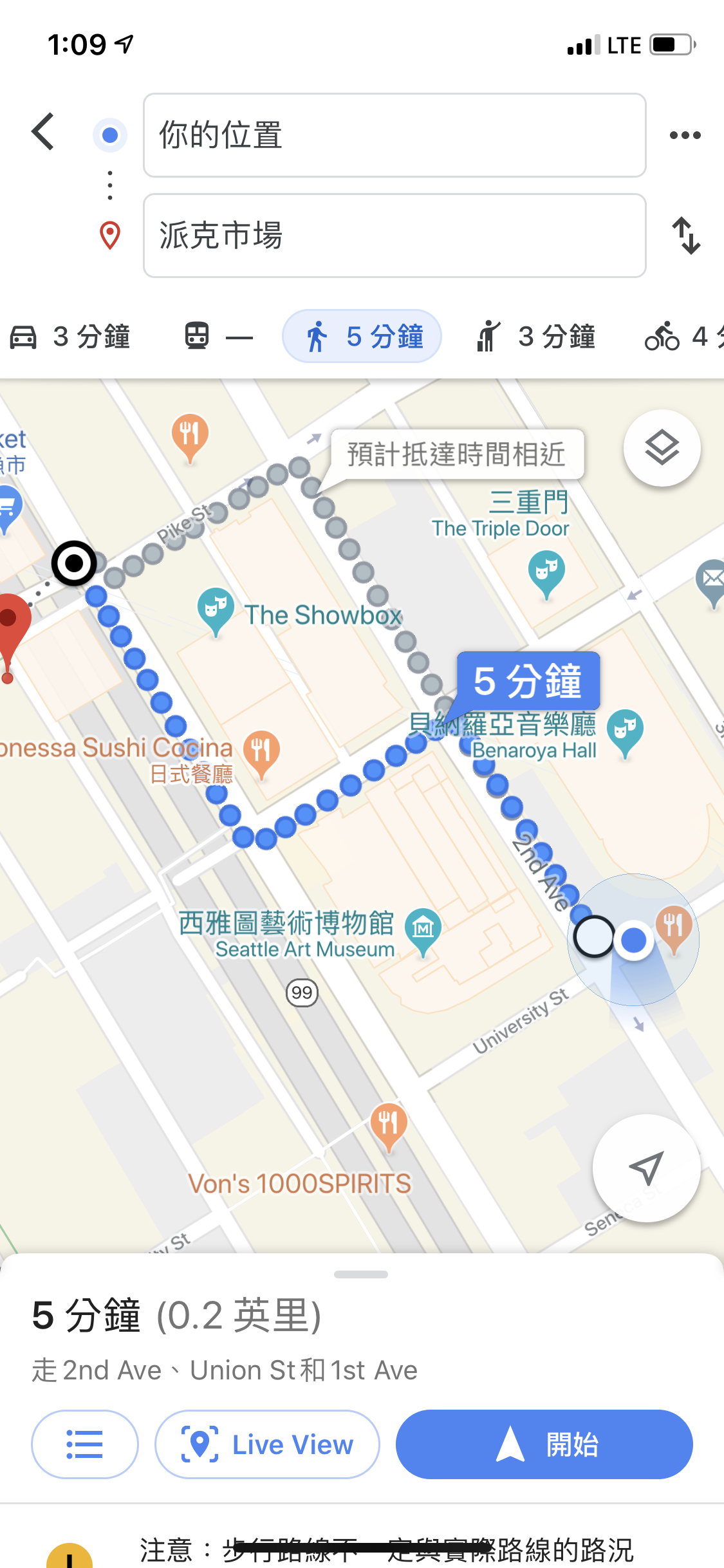Edit the destination field 派克市場
The width and height of the screenshot is (724, 1568).
[394, 236]
